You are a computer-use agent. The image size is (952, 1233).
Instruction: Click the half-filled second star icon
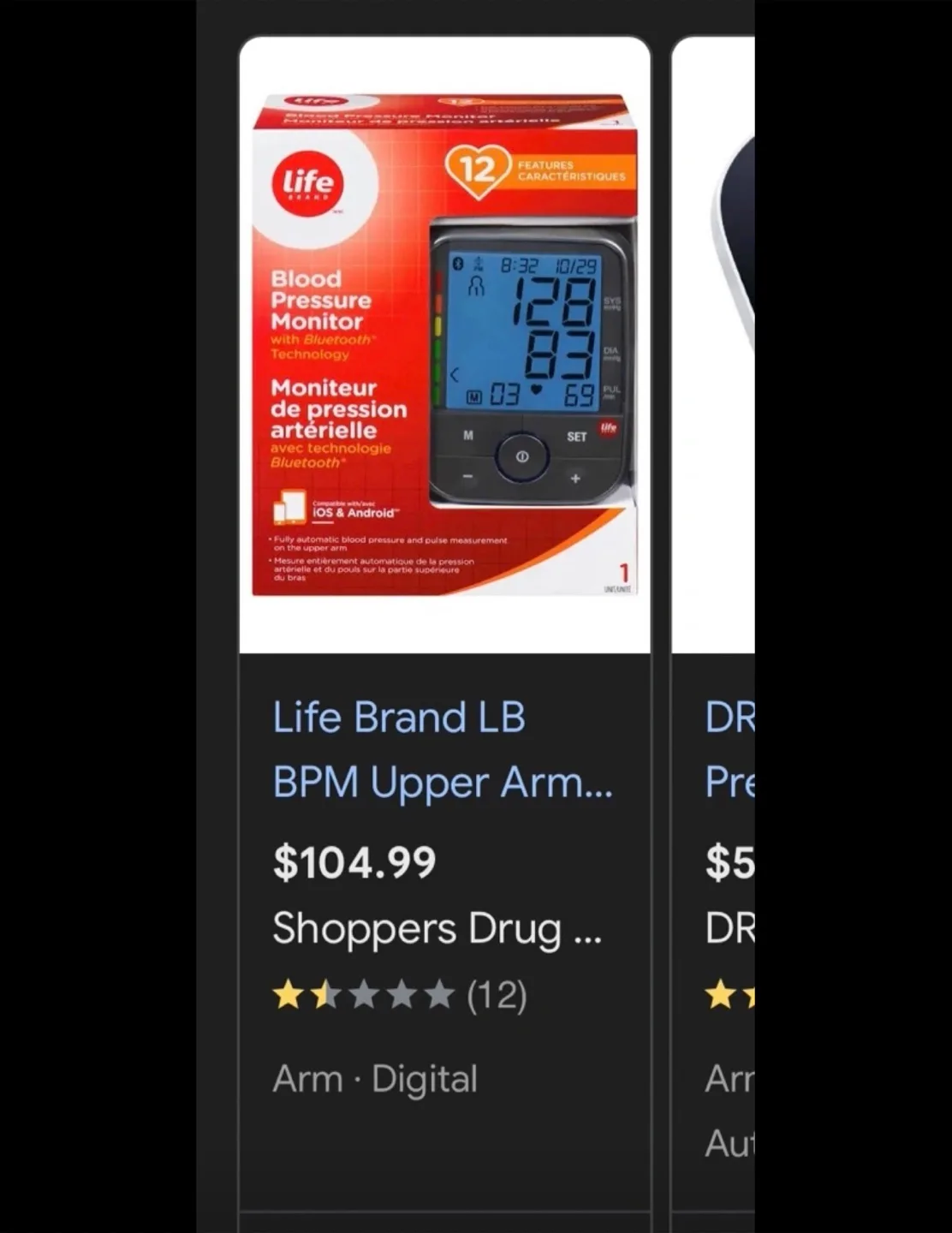[x=324, y=993]
